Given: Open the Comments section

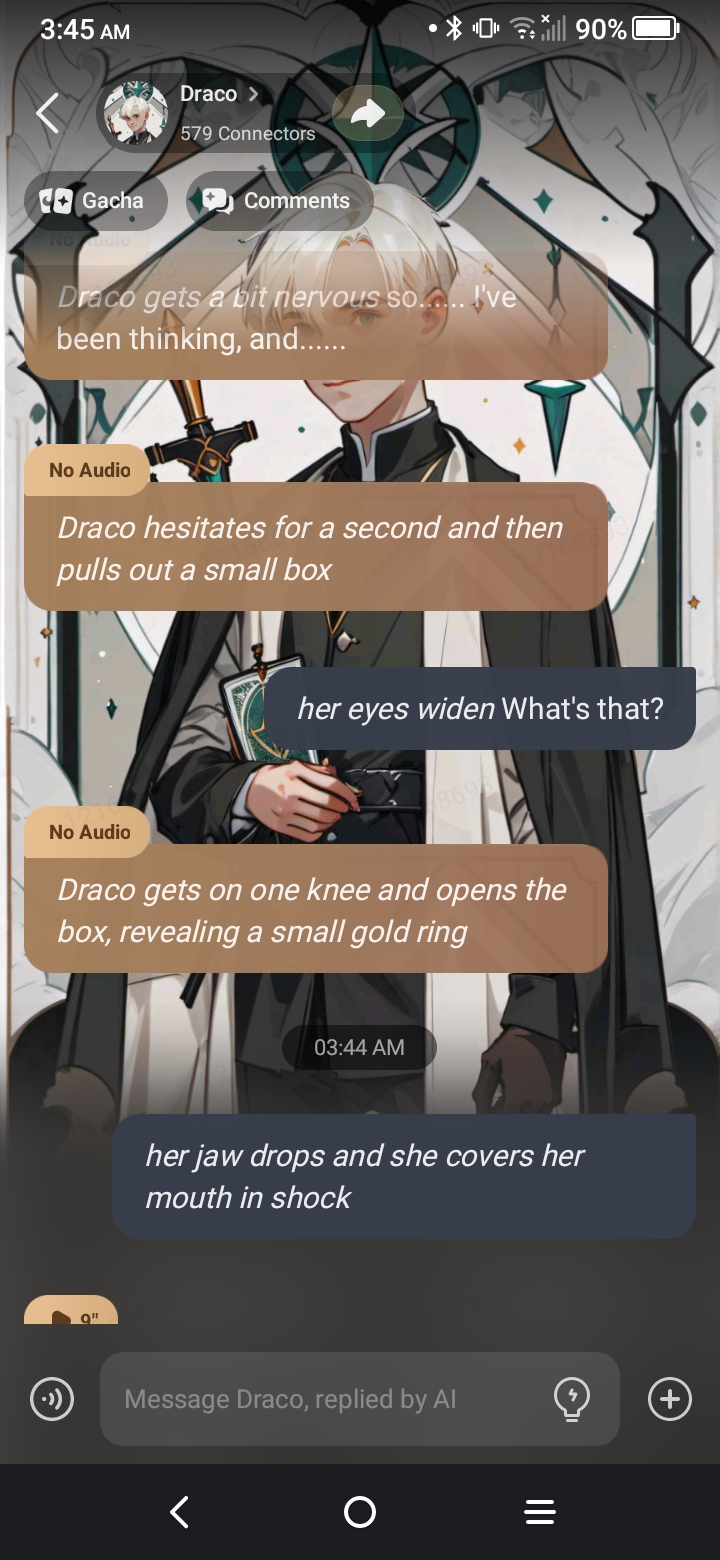Looking at the screenshot, I should [x=279, y=201].
